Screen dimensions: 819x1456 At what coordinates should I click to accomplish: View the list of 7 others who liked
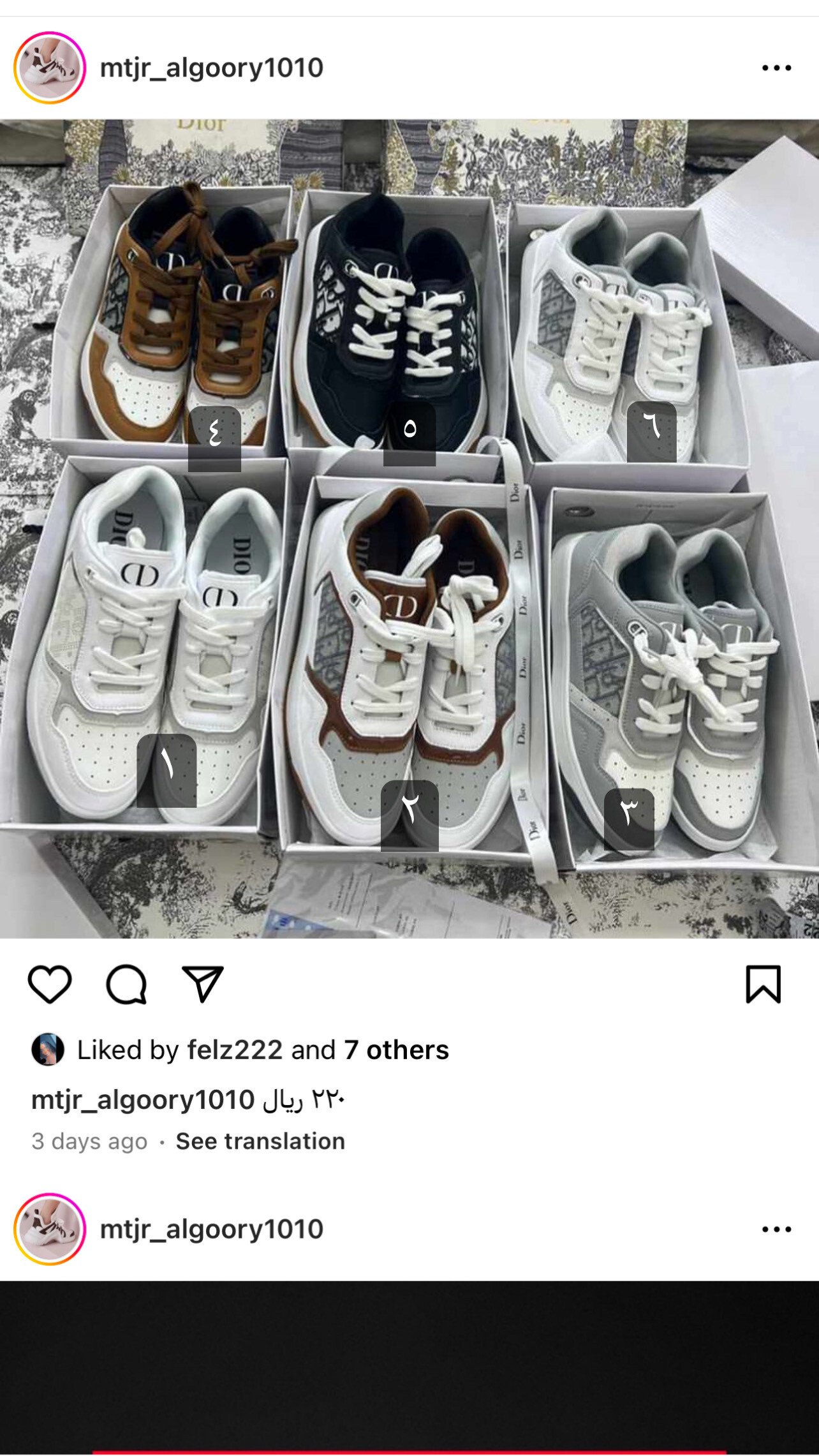(396, 1050)
